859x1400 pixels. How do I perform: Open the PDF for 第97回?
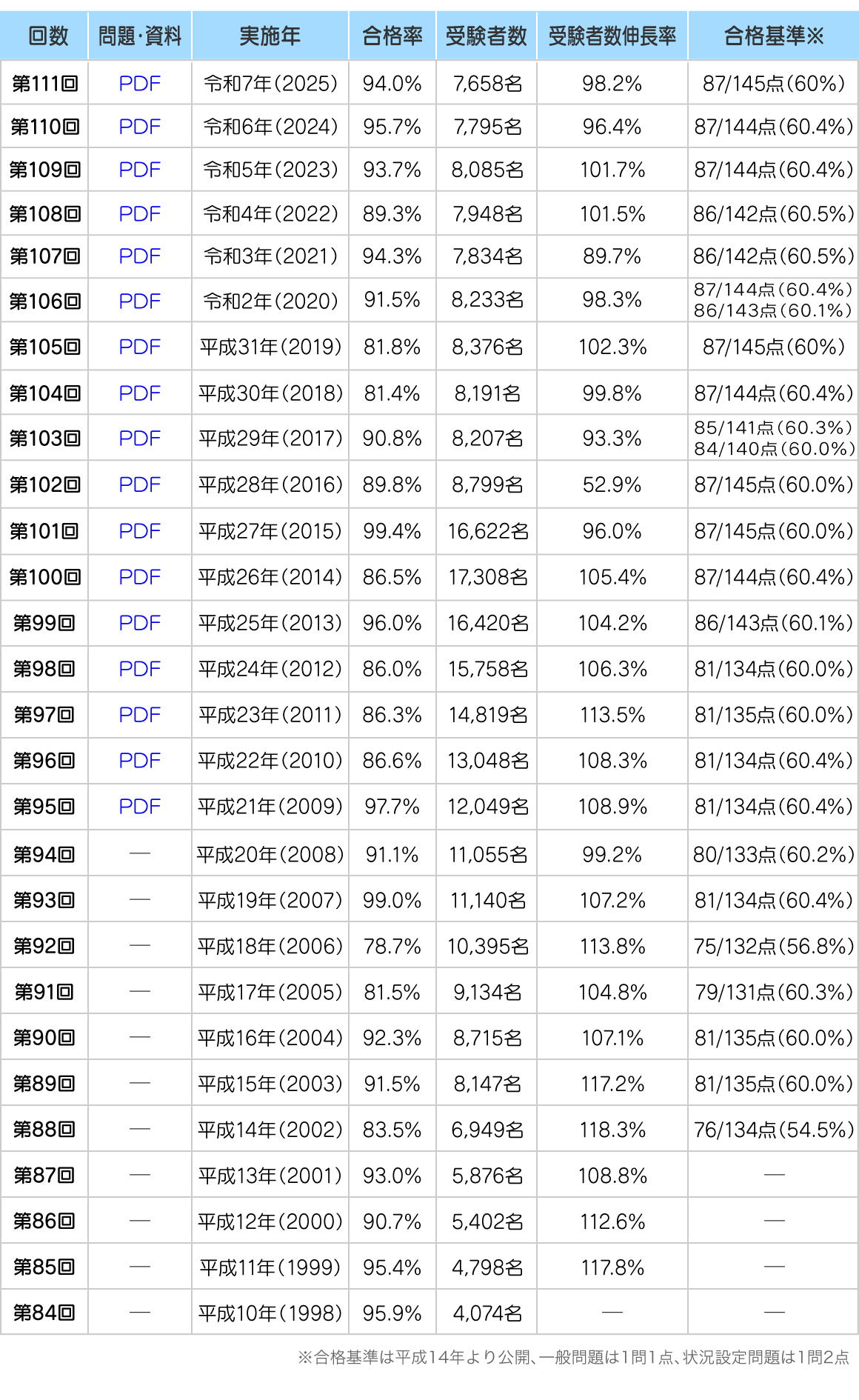[x=139, y=715]
